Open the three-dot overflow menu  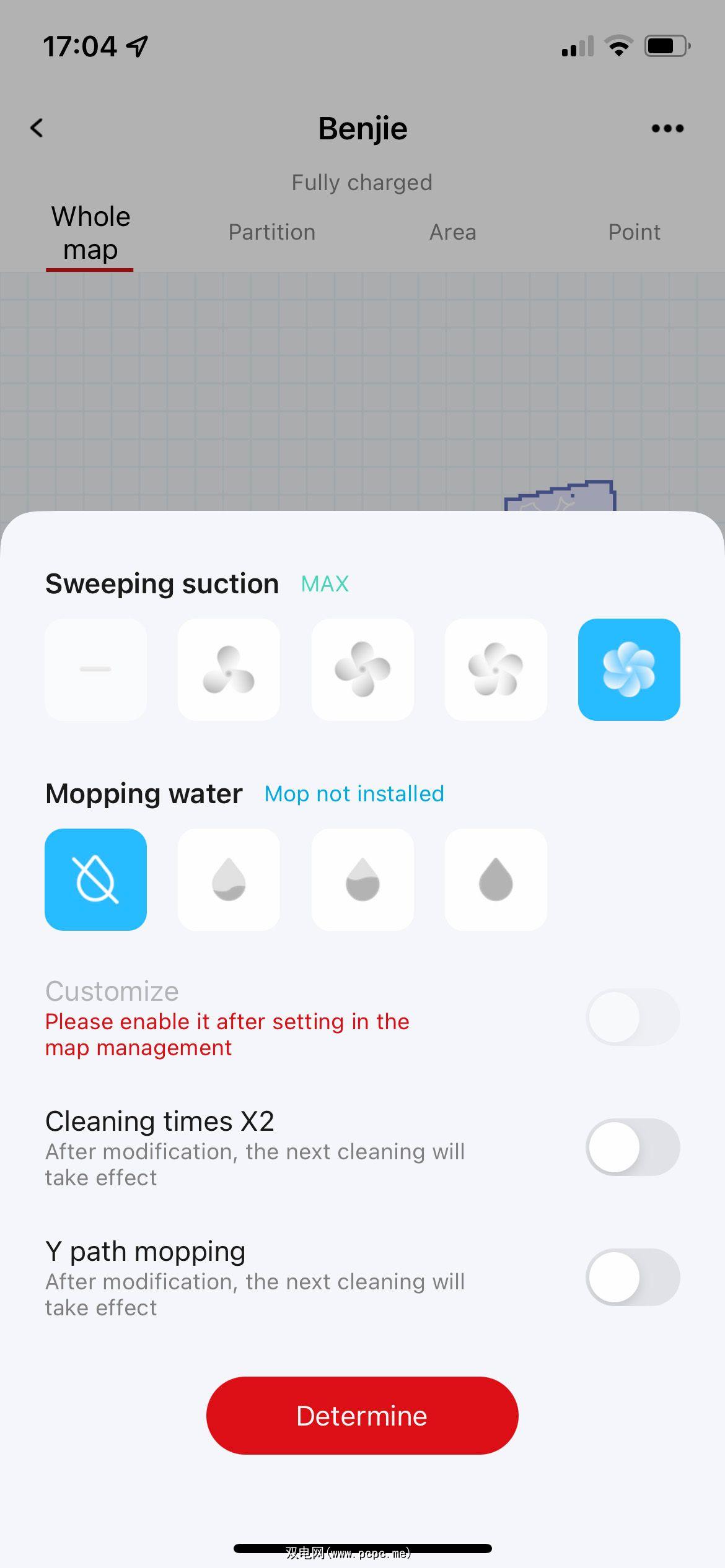point(667,128)
